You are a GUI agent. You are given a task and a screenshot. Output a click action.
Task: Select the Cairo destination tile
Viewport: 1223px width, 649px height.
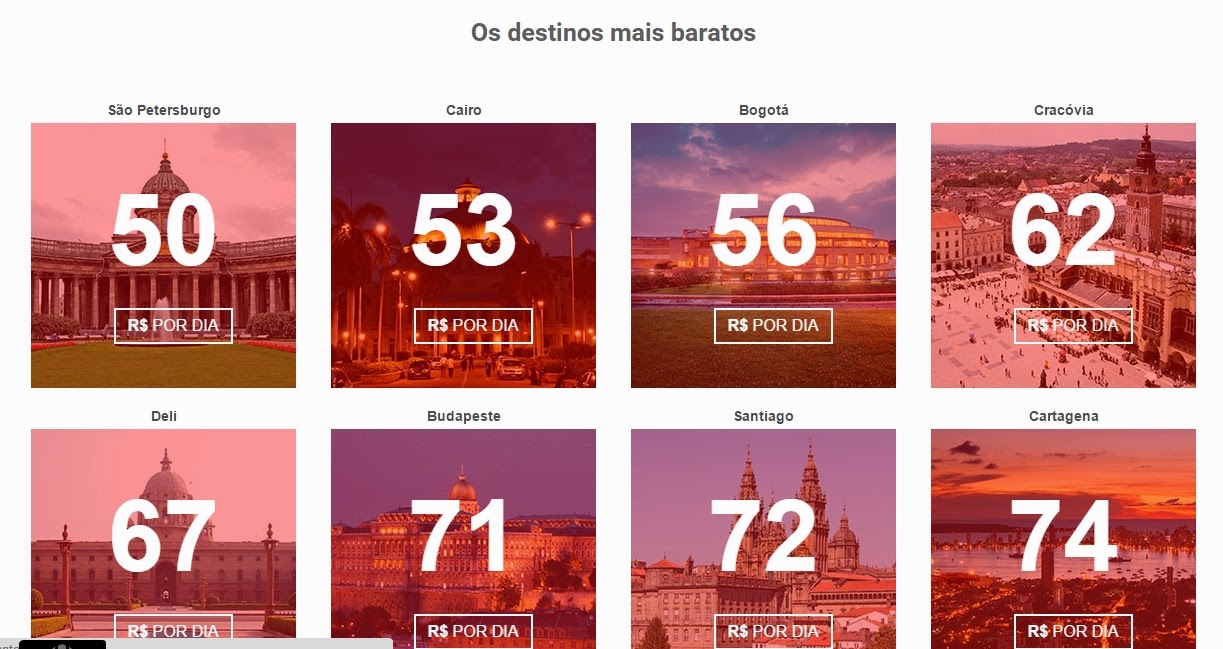(463, 255)
